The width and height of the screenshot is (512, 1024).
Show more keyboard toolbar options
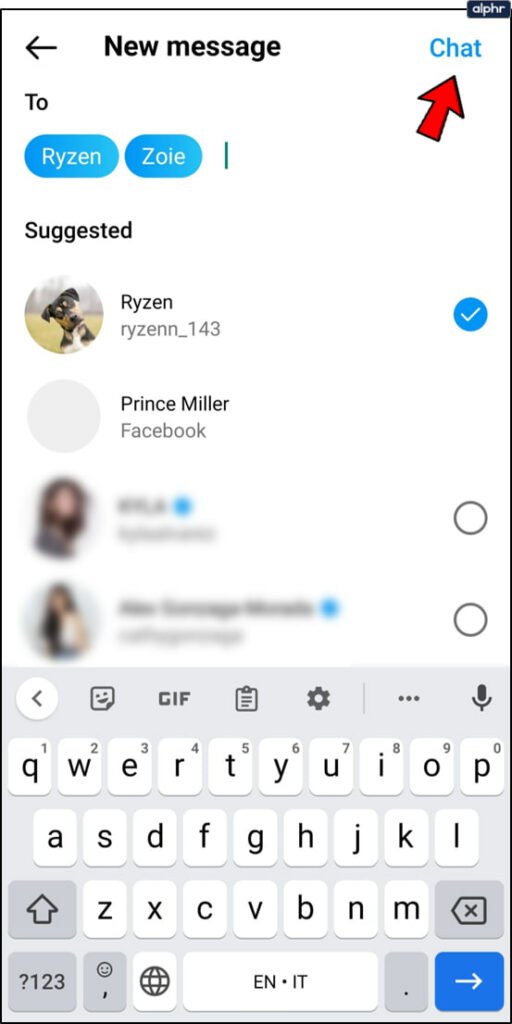click(409, 699)
